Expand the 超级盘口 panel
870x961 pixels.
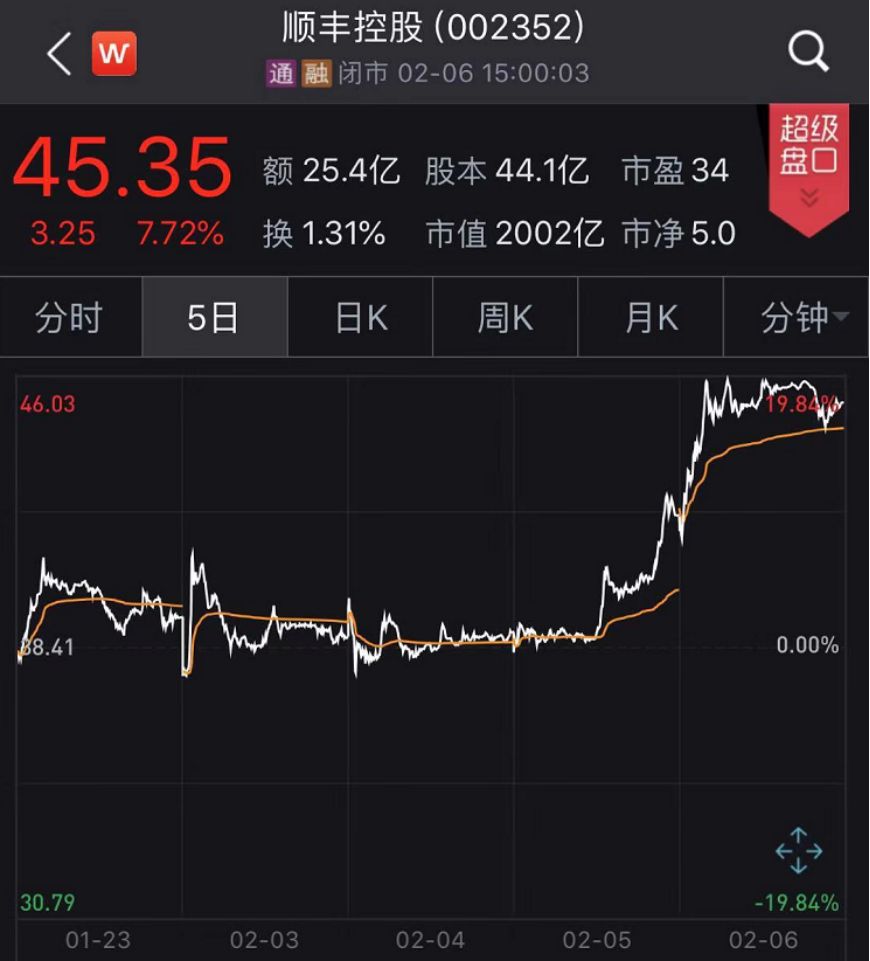[x=809, y=165]
